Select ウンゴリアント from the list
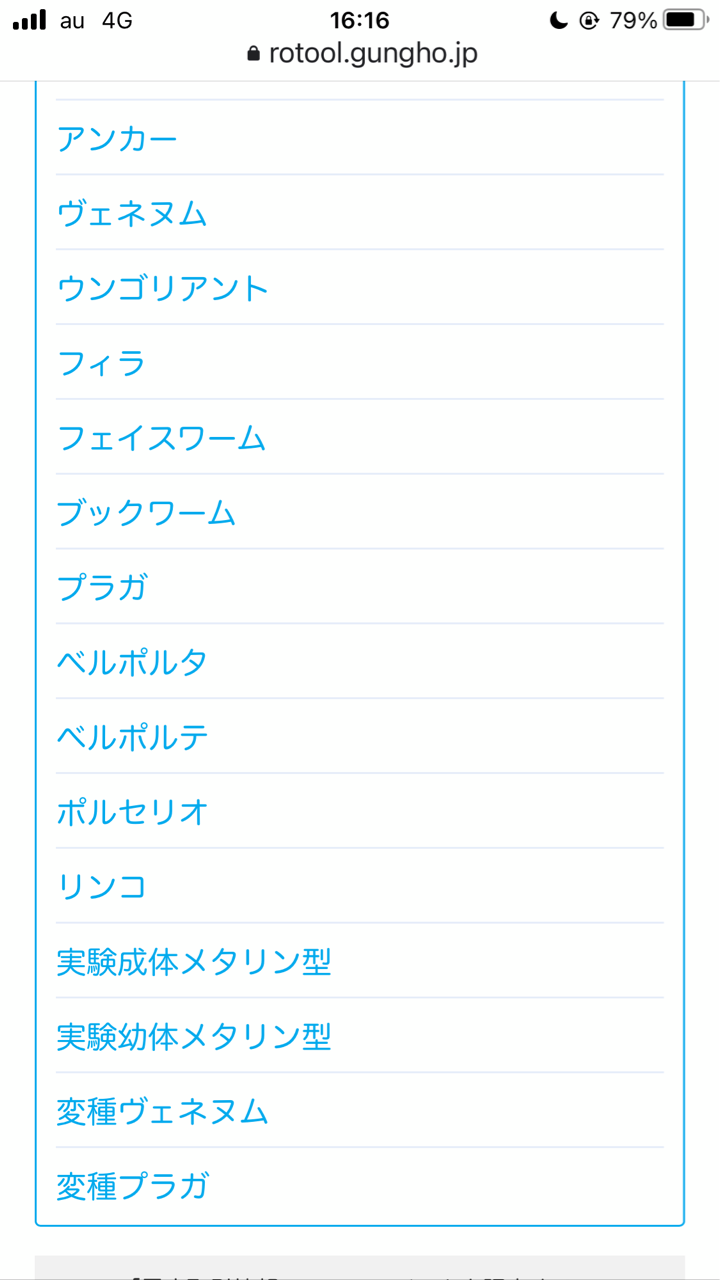 pos(163,288)
